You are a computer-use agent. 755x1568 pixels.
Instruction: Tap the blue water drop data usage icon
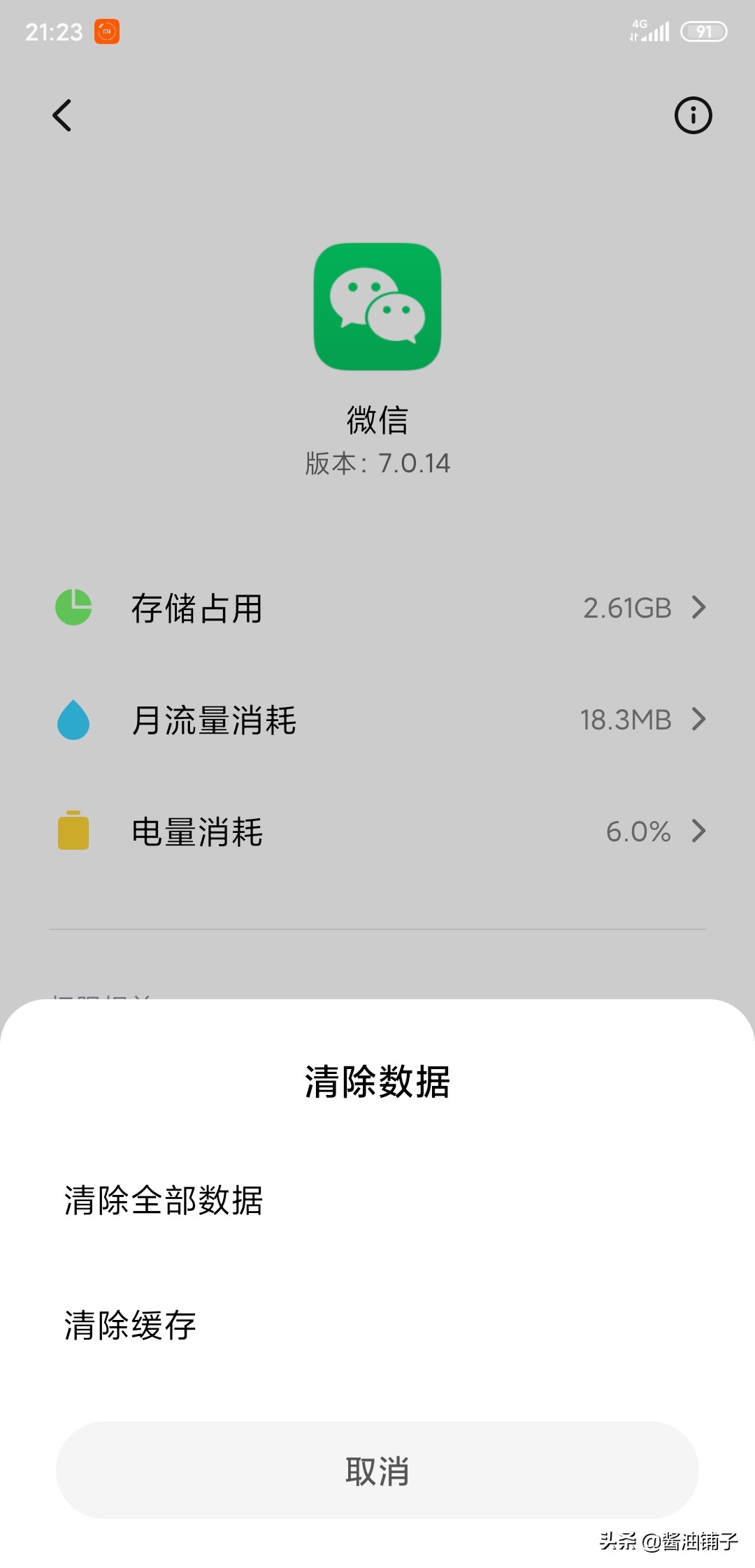tap(73, 720)
